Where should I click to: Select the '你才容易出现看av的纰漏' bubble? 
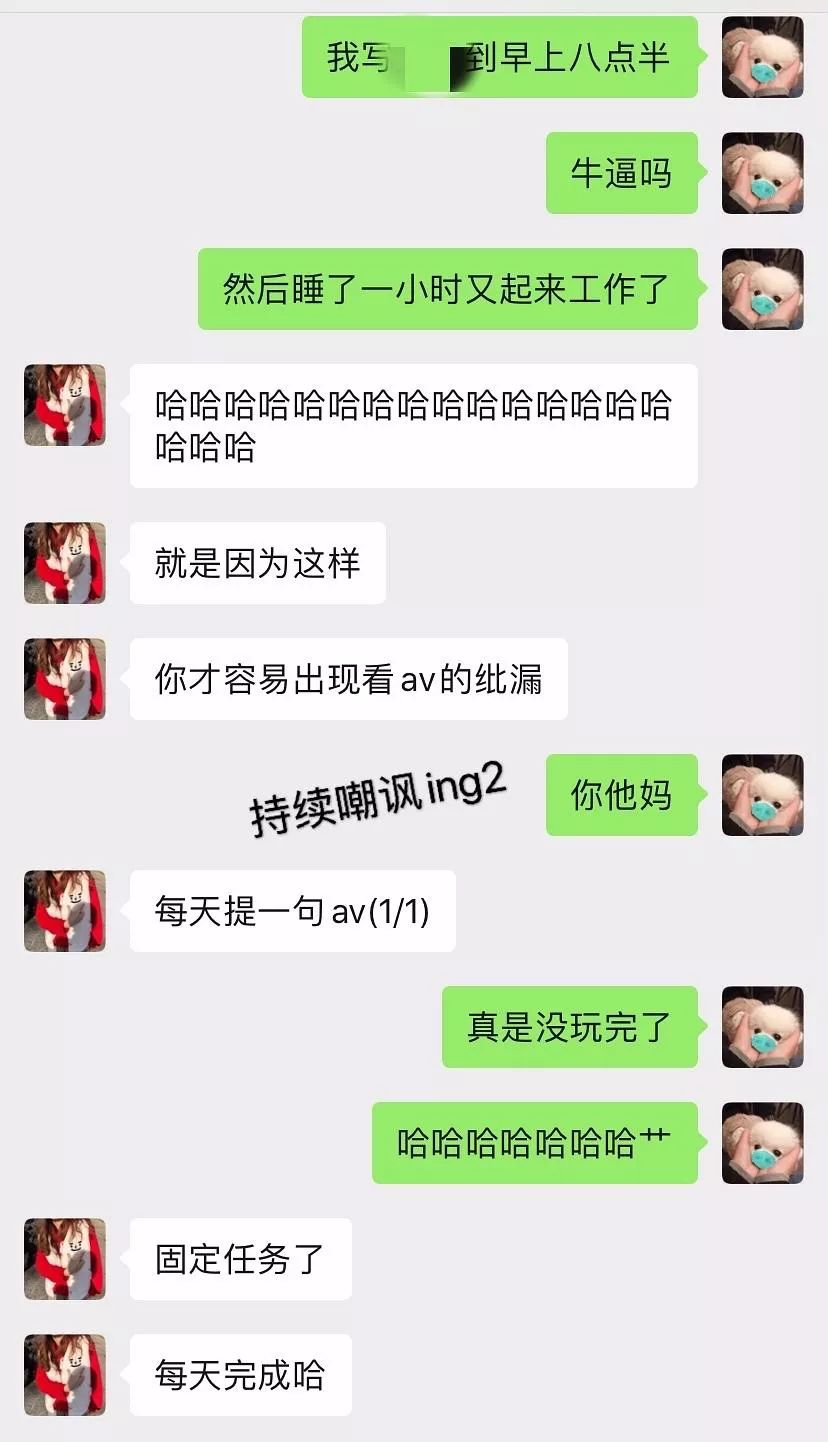[348, 679]
